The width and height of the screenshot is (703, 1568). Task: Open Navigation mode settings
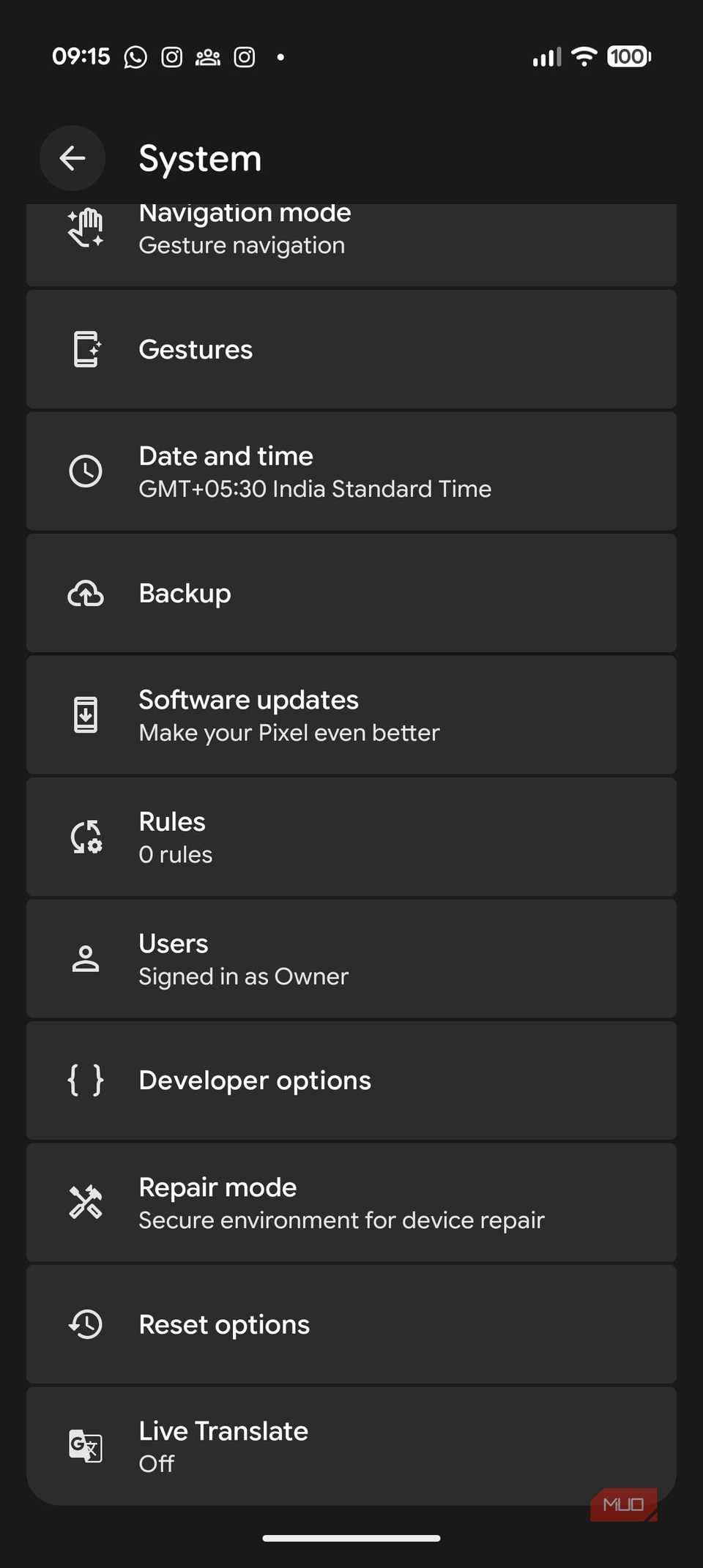tap(351, 234)
